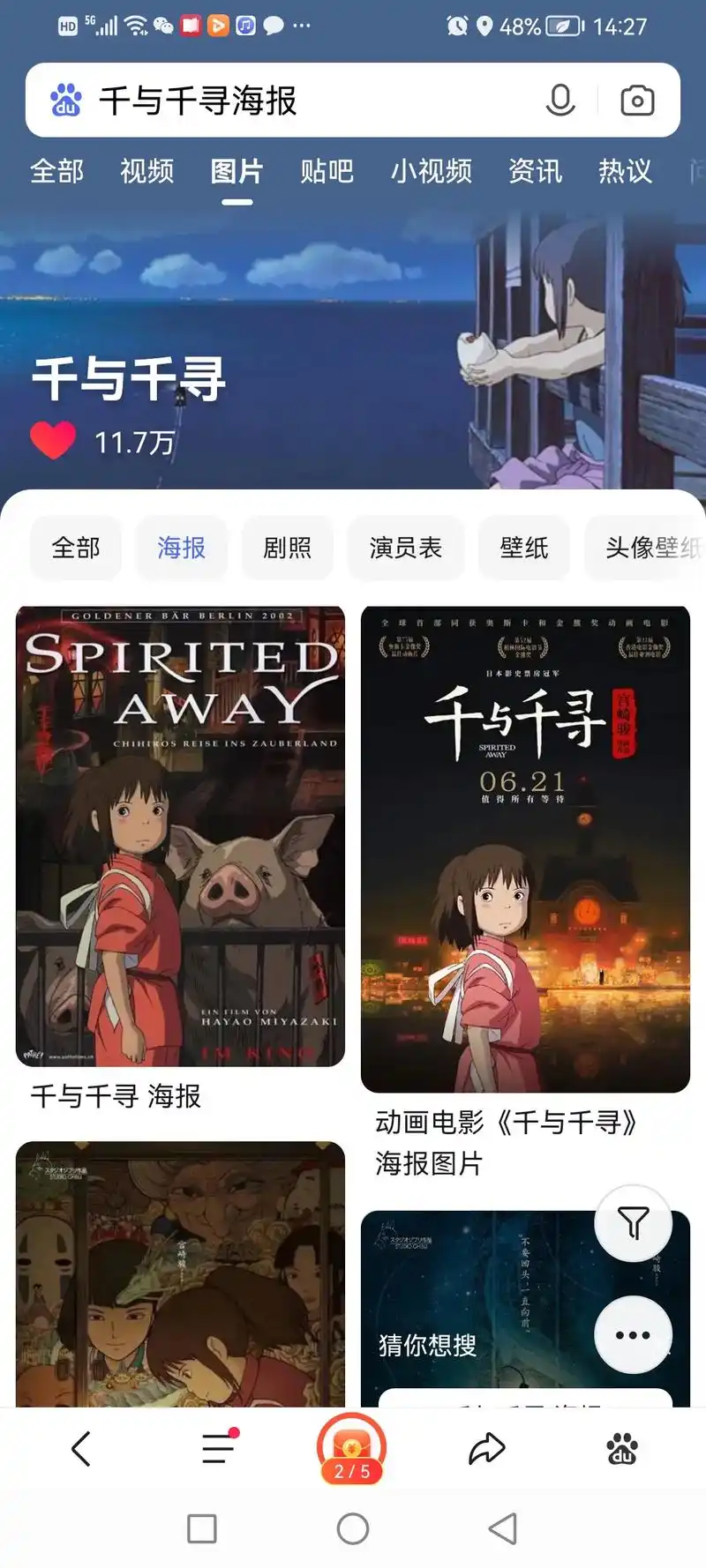Tap the three-dot more options icon
This screenshot has height=1568, width=706.
coord(635,1334)
